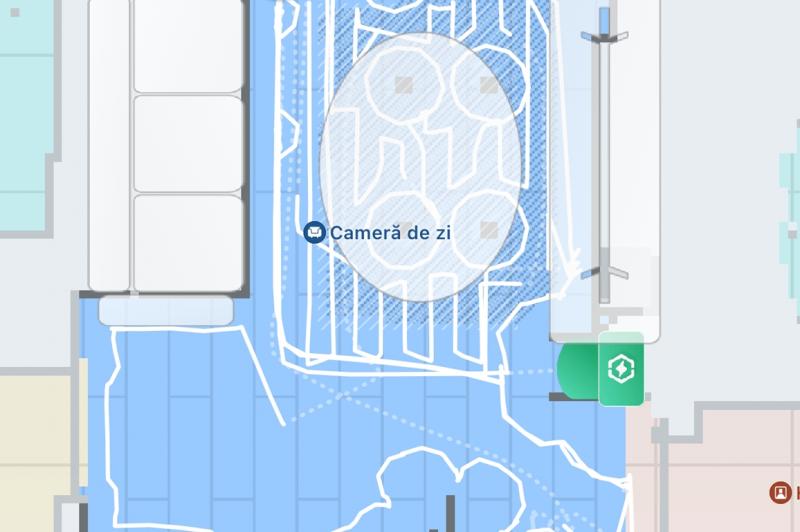
Task: Select the red room icon at map edge
Action: pyautogui.click(x=780, y=492)
